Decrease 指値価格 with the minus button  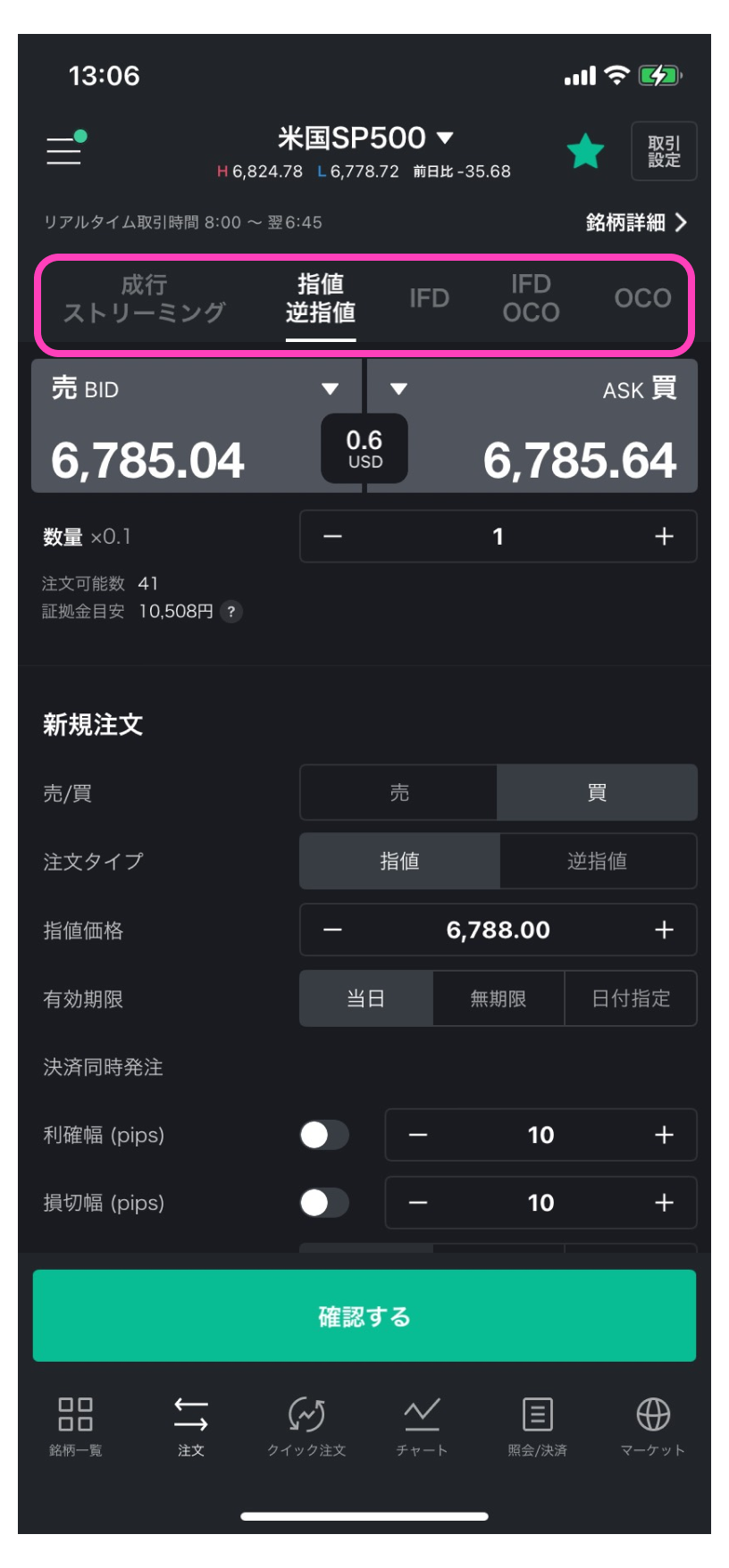coord(332,930)
